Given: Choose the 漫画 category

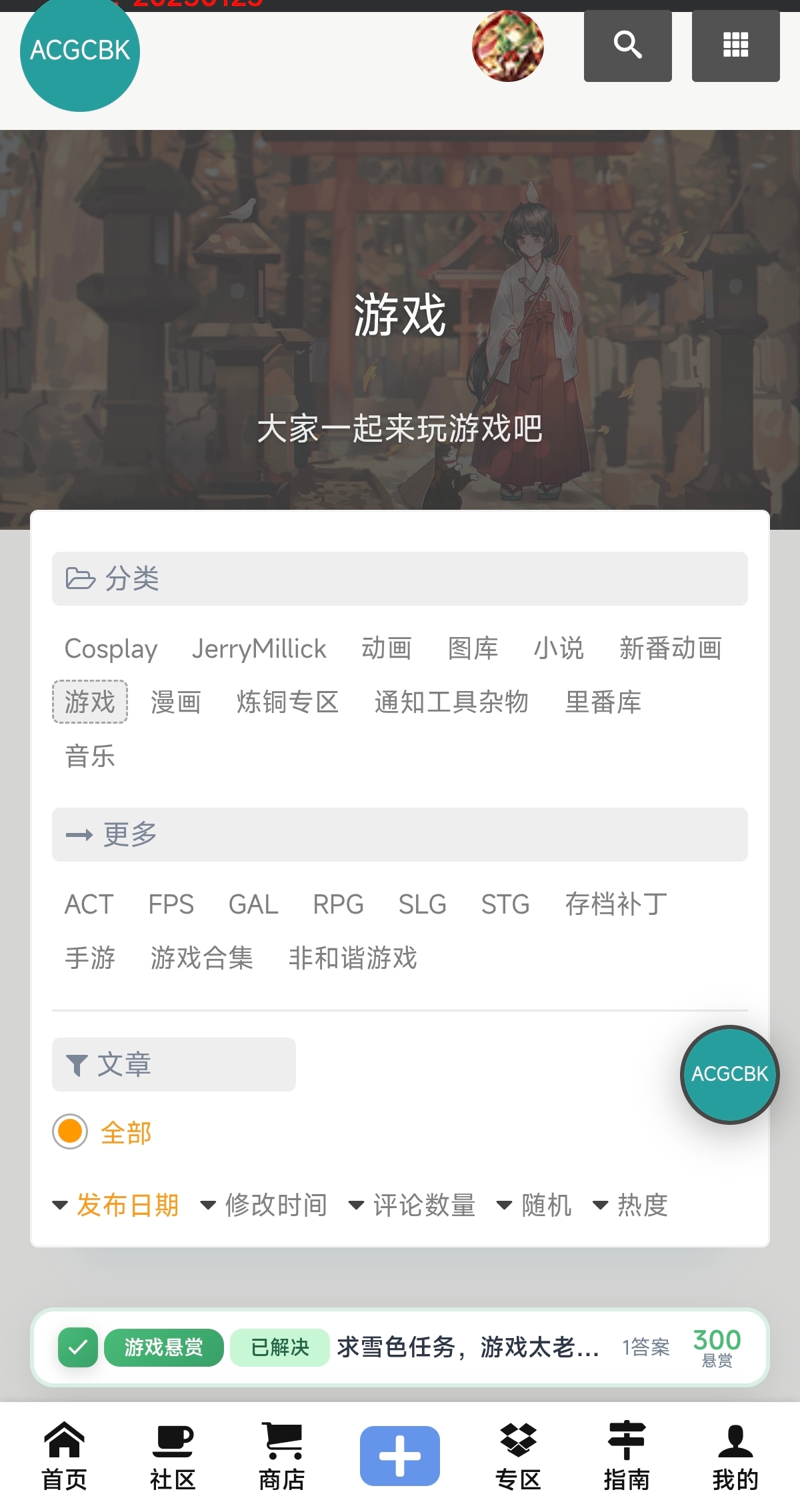Looking at the screenshot, I should (x=175, y=702).
